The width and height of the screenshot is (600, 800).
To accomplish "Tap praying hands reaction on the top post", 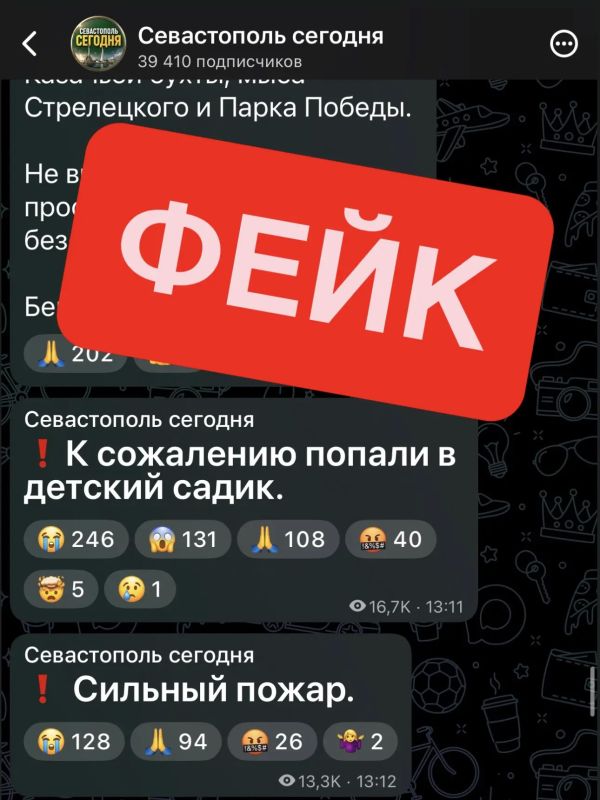I will coord(76,353).
